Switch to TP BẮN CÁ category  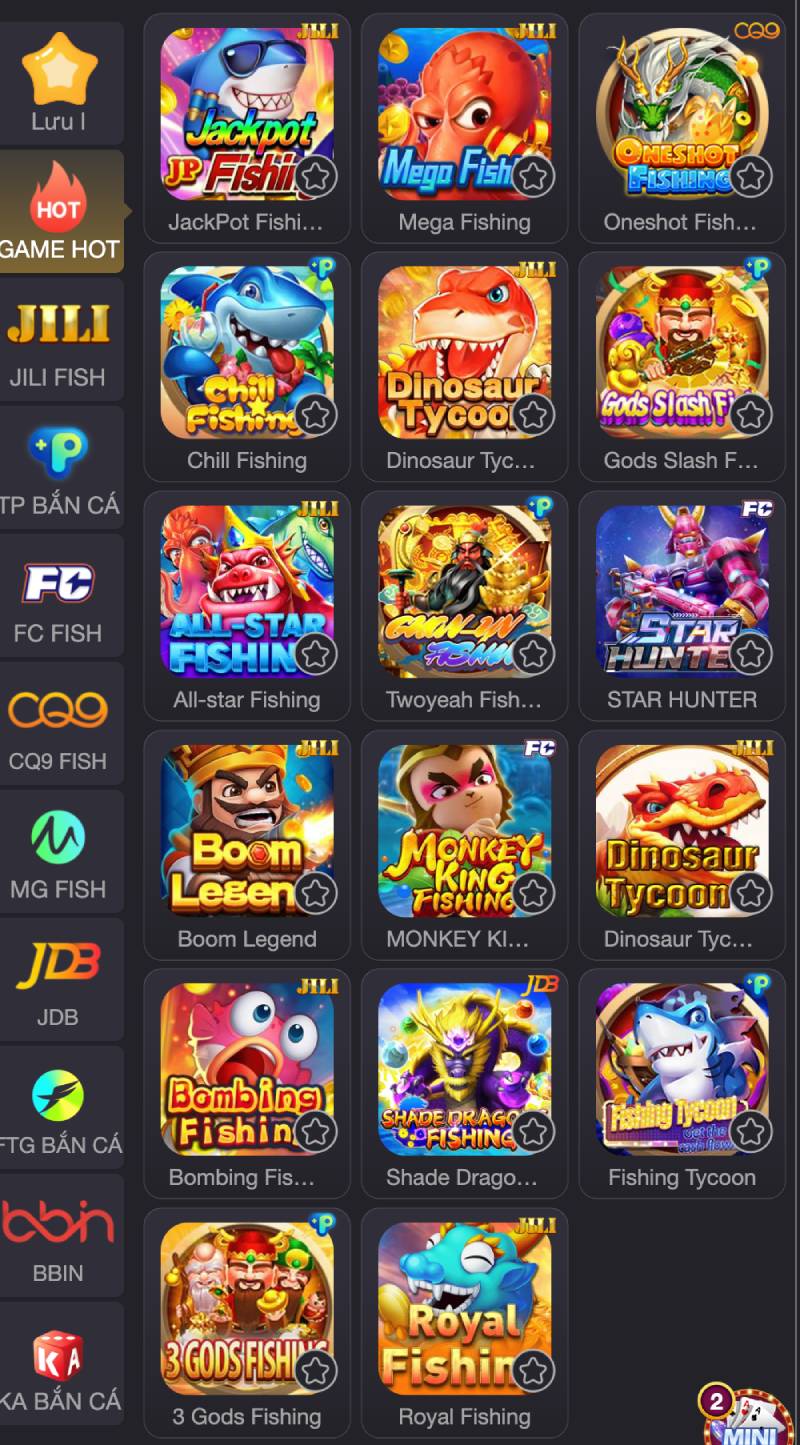point(58,468)
